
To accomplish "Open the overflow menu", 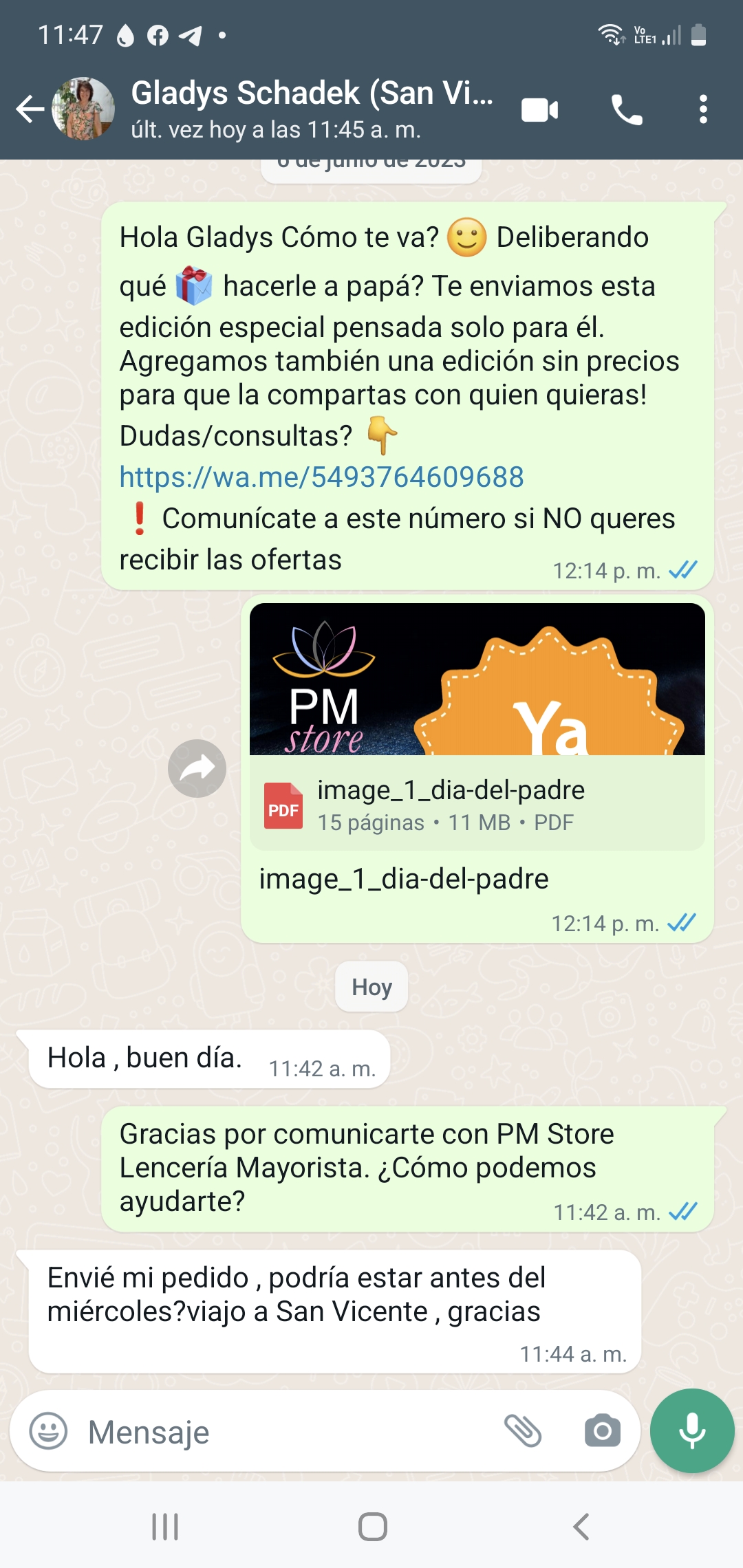I will [702, 110].
